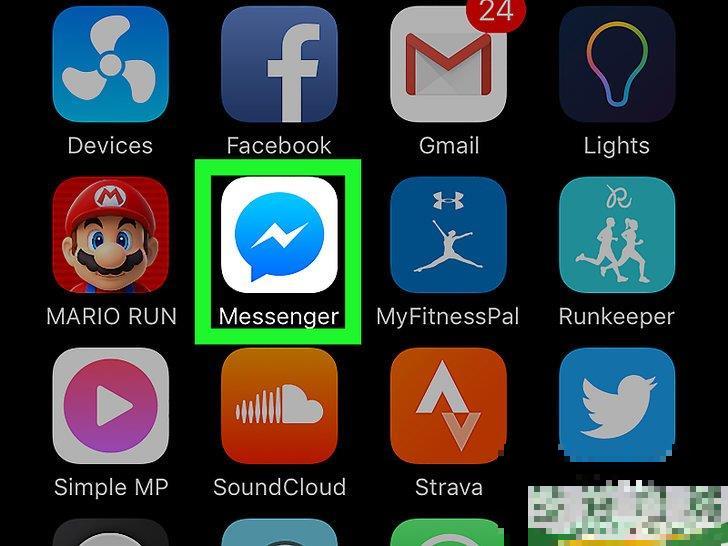Open the Simple MP player app
Screen dimensions: 728x546
(109, 405)
